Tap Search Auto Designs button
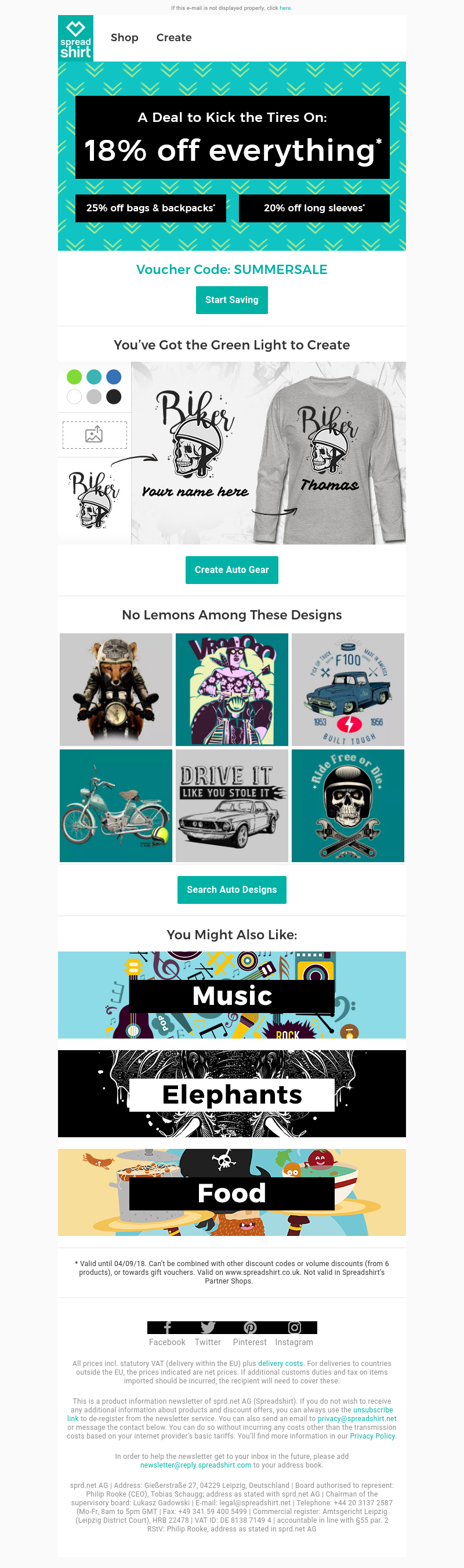The width and height of the screenshot is (464, 1568). [231, 889]
